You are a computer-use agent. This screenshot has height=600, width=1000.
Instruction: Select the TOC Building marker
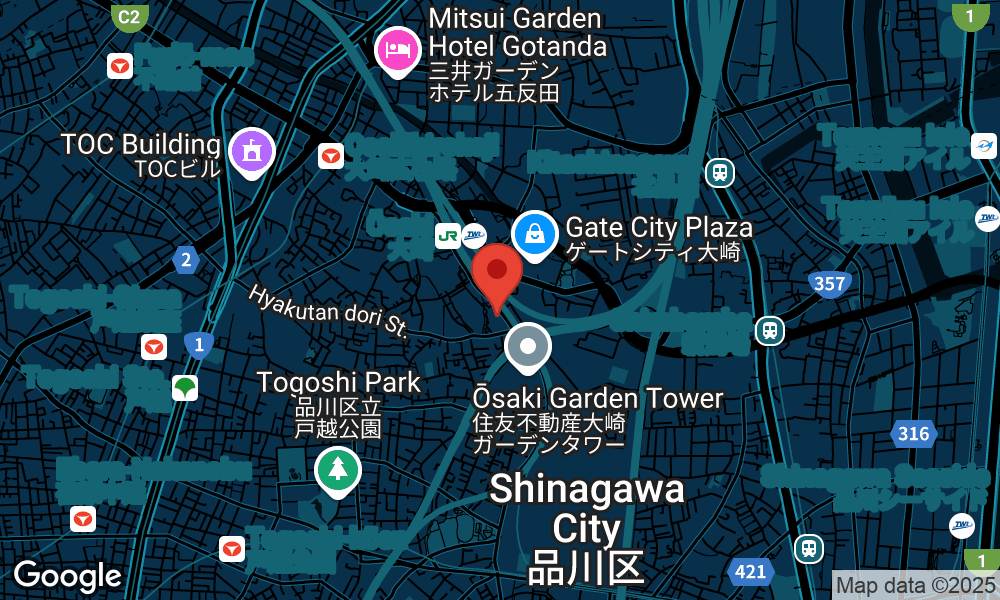pos(251,152)
